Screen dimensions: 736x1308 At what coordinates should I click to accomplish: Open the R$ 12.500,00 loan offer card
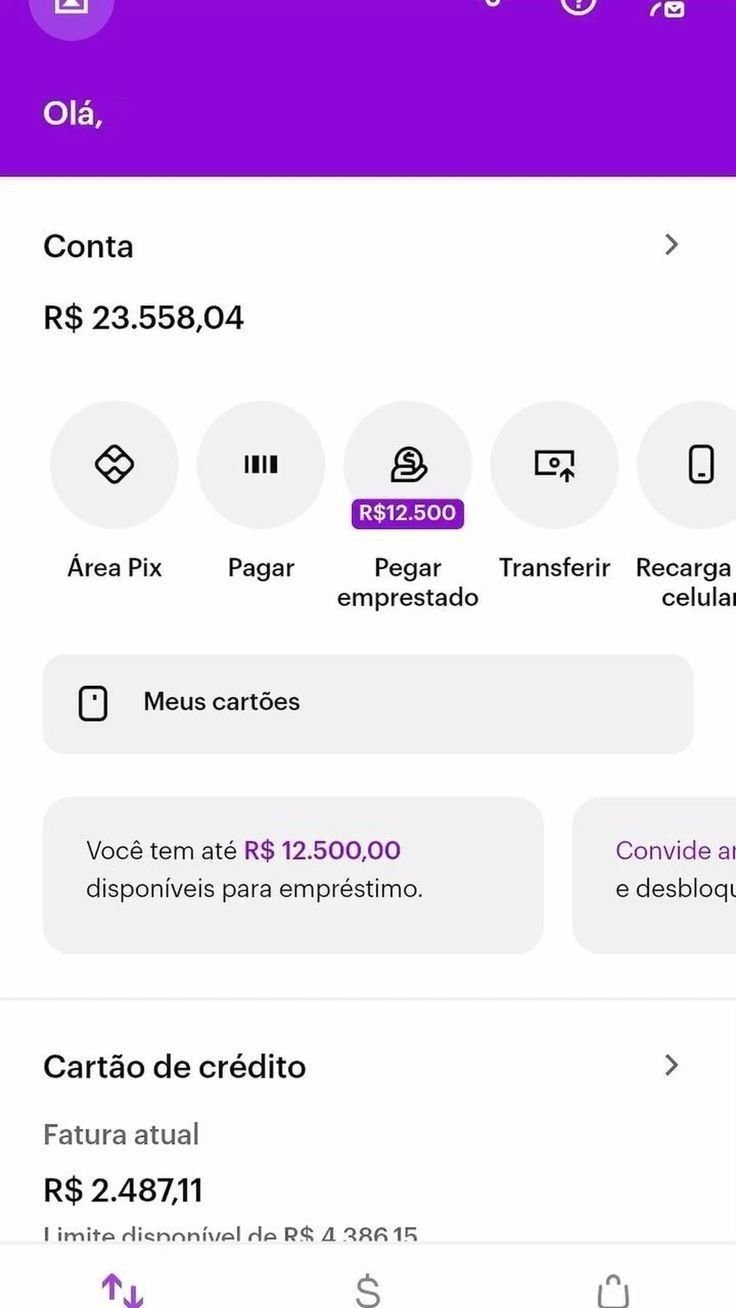pos(293,874)
